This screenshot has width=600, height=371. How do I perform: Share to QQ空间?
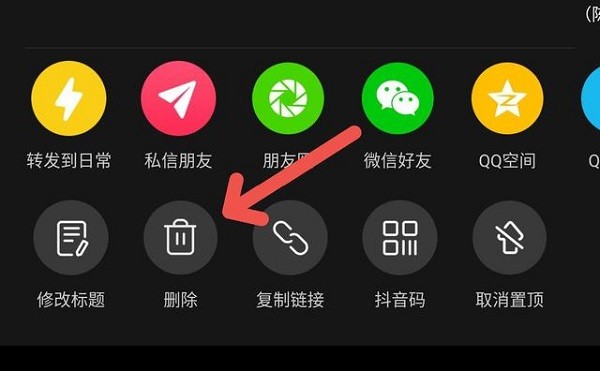(x=507, y=98)
